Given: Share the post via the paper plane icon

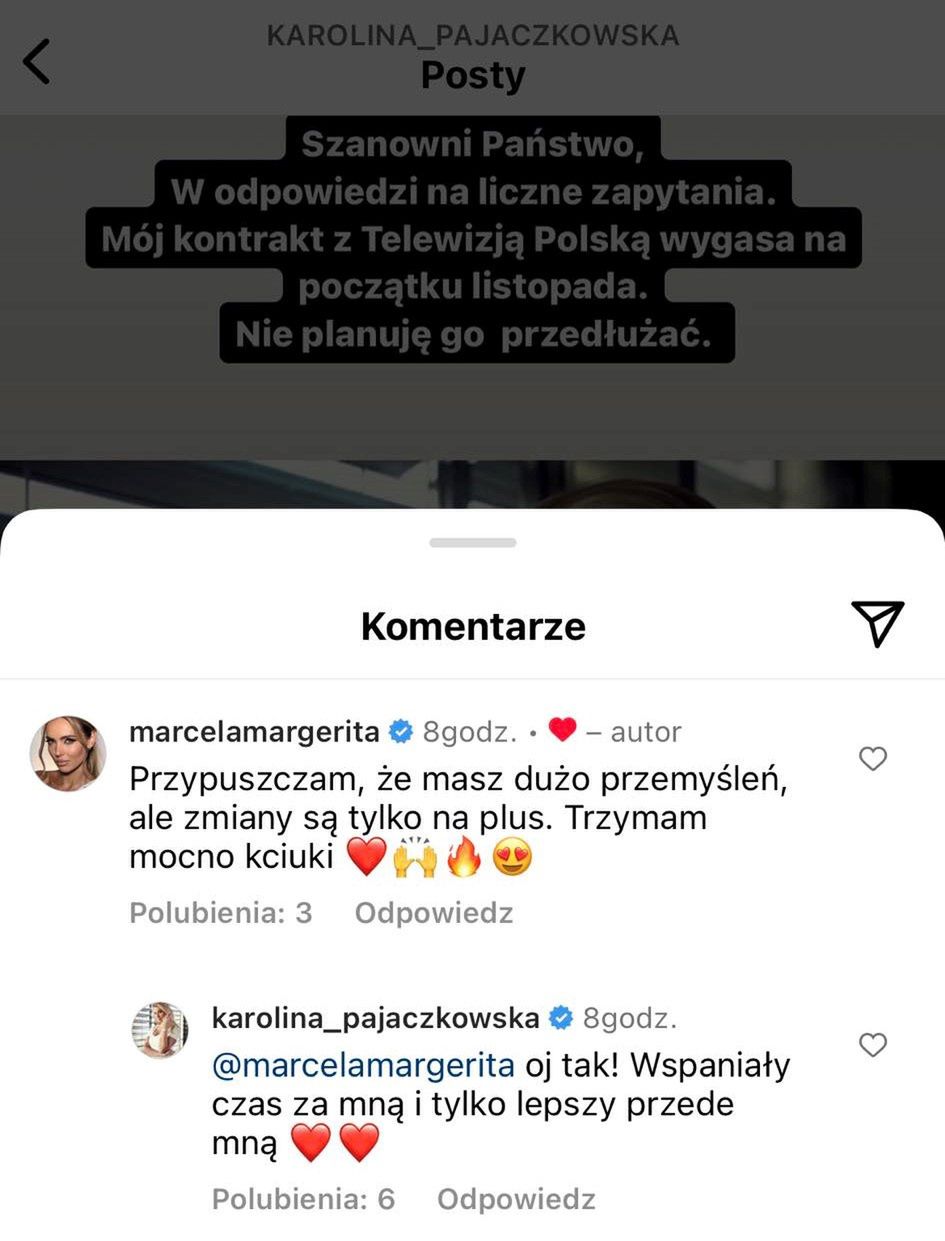Looking at the screenshot, I should click(877, 623).
